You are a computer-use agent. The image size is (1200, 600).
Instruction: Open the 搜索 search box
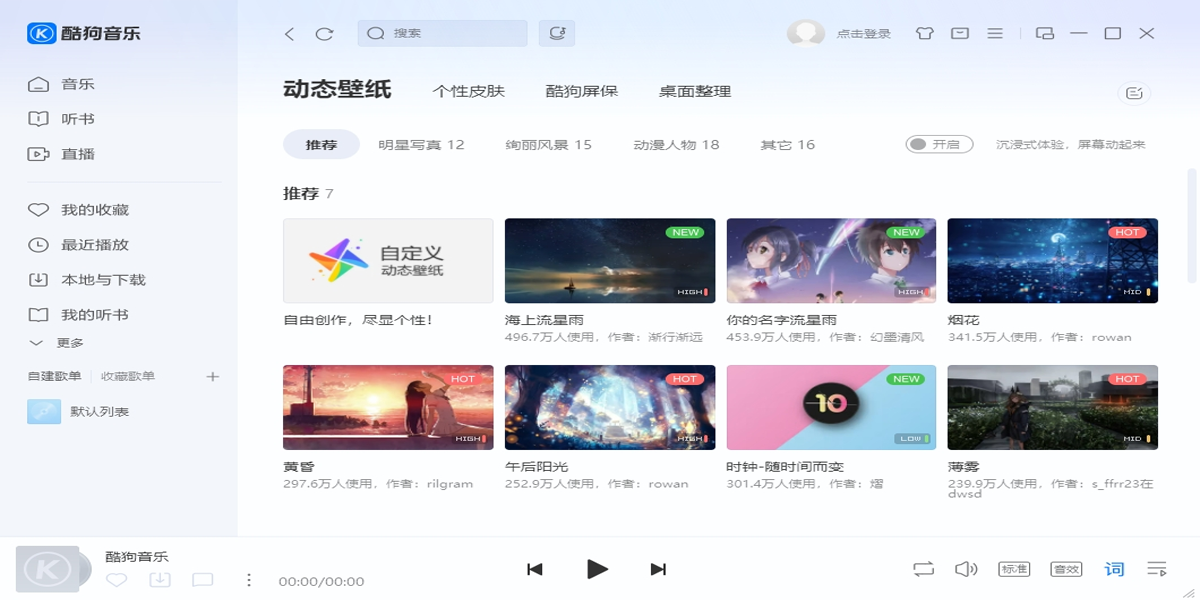pyautogui.click(x=443, y=33)
